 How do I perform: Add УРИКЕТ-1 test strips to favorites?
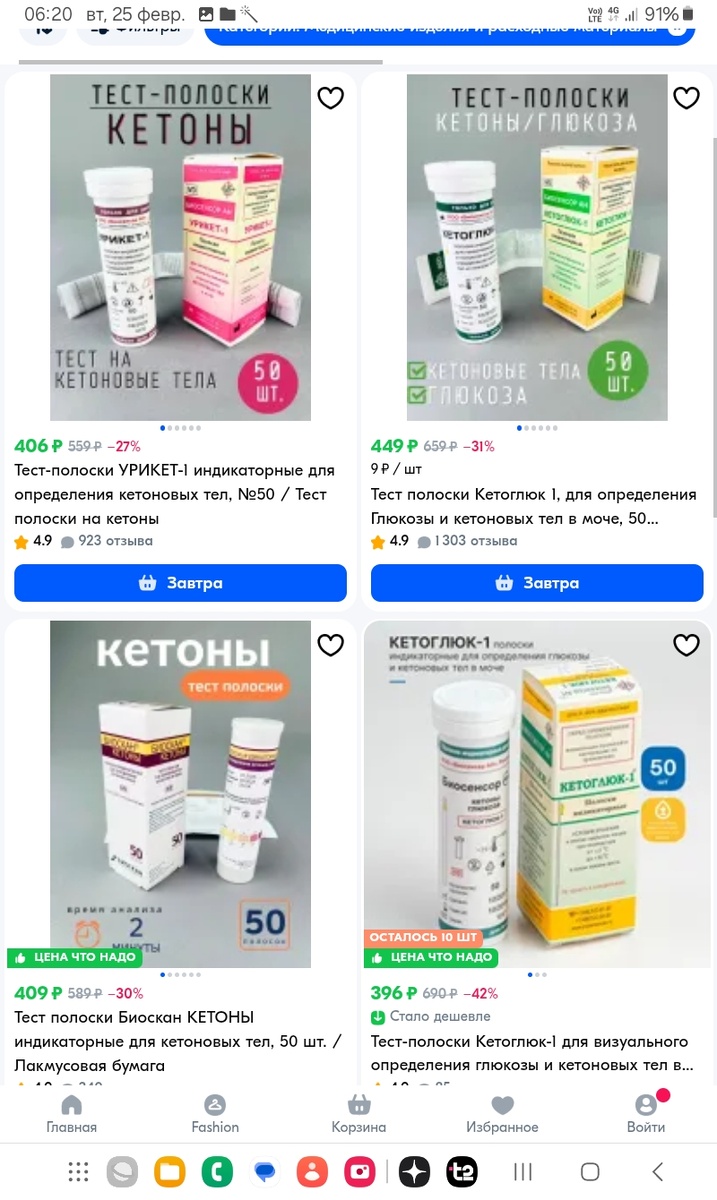(x=330, y=97)
